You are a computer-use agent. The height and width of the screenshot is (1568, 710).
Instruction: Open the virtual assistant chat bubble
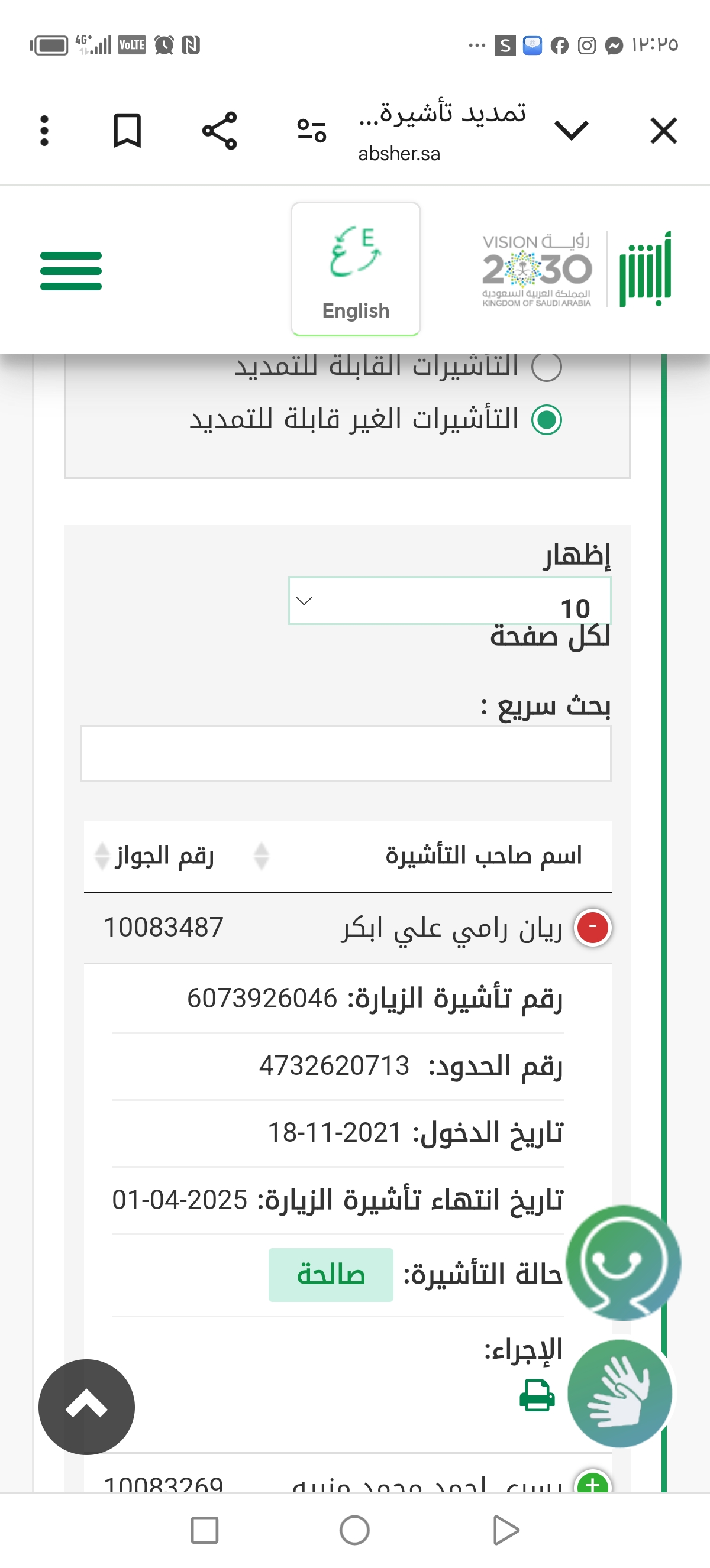tap(623, 1262)
